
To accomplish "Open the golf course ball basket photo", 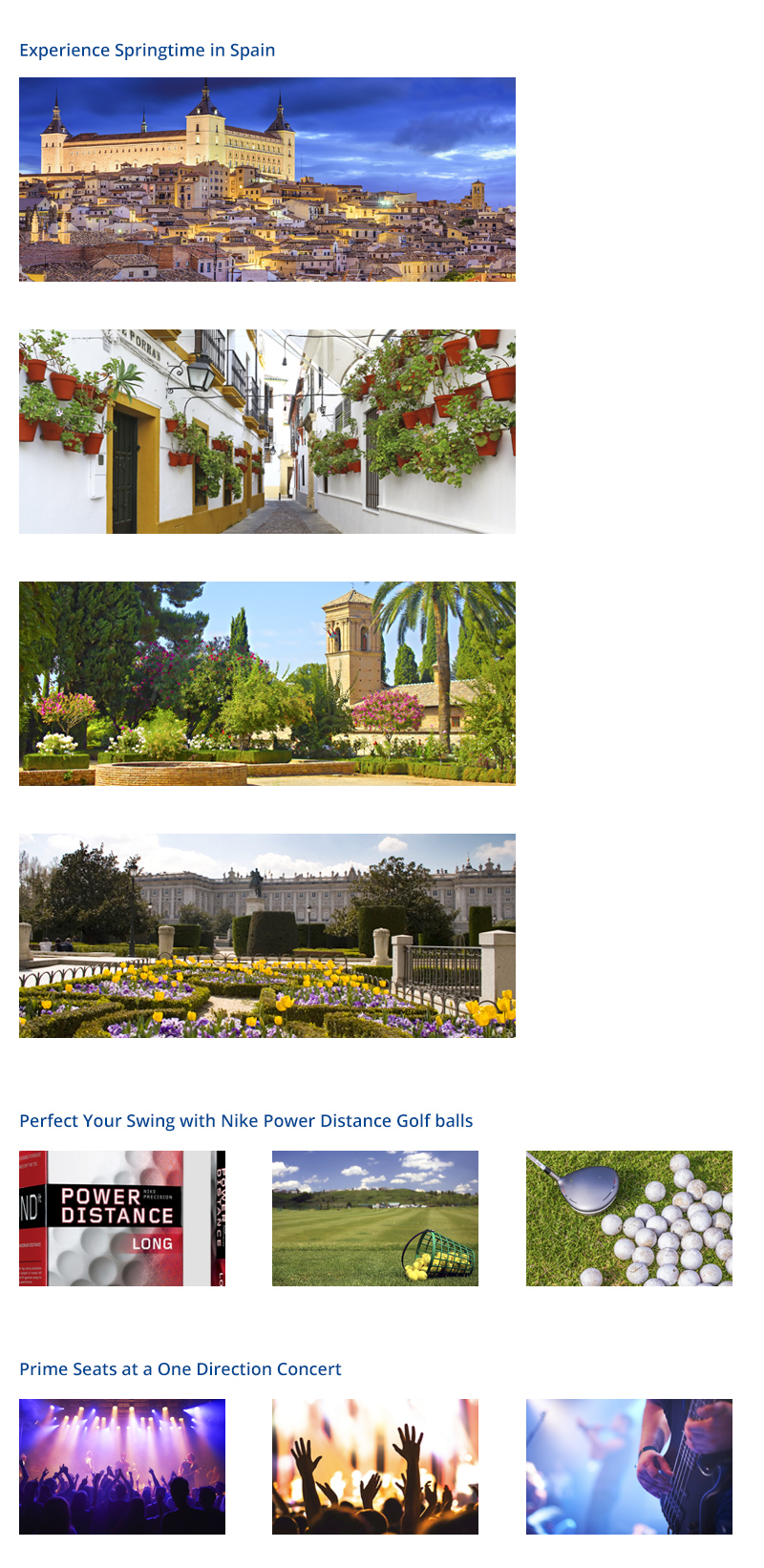I will pyautogui.click(x=375, y=1218).
